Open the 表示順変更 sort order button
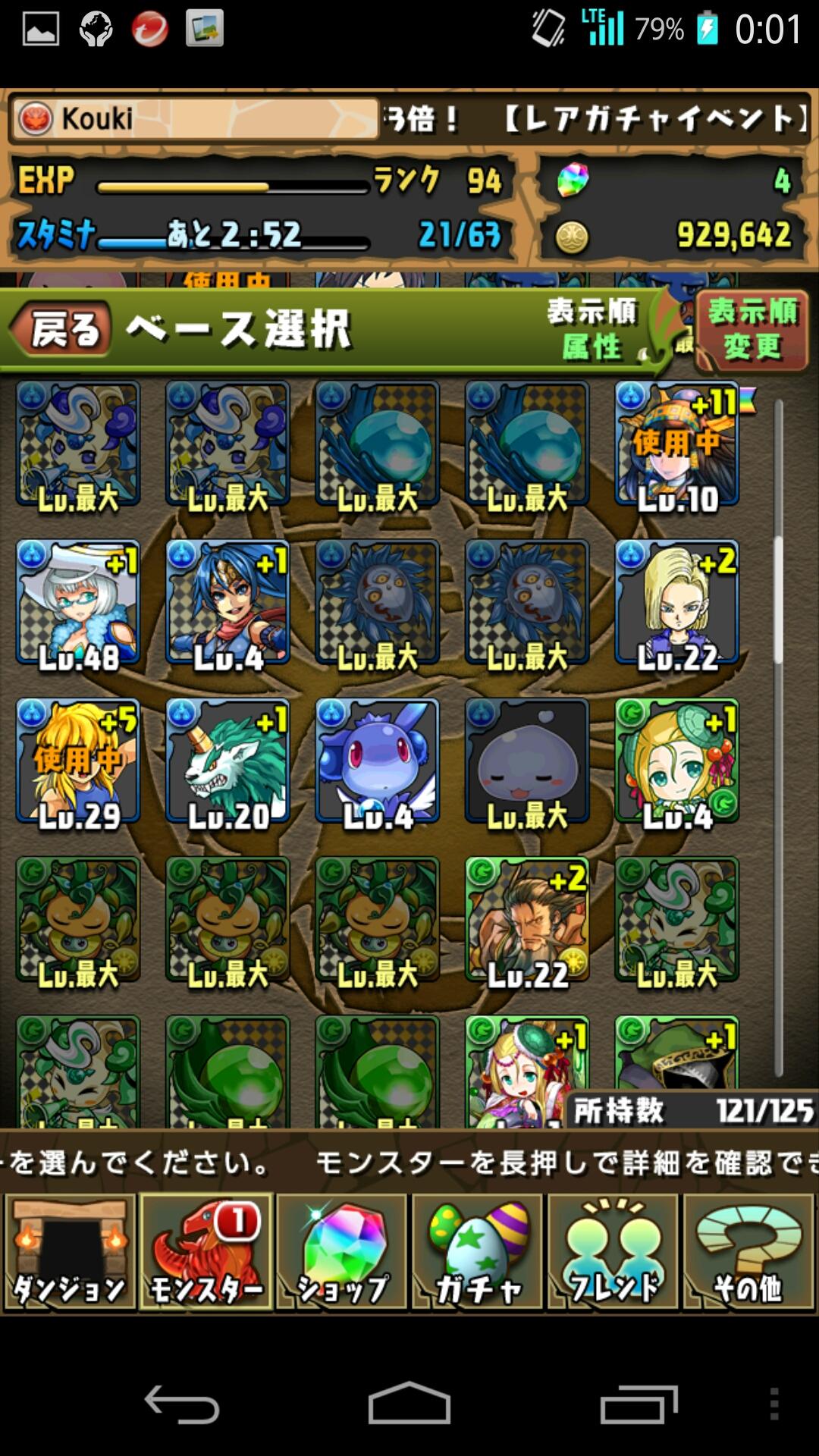The image size is (819, 1456). (752, 331)
